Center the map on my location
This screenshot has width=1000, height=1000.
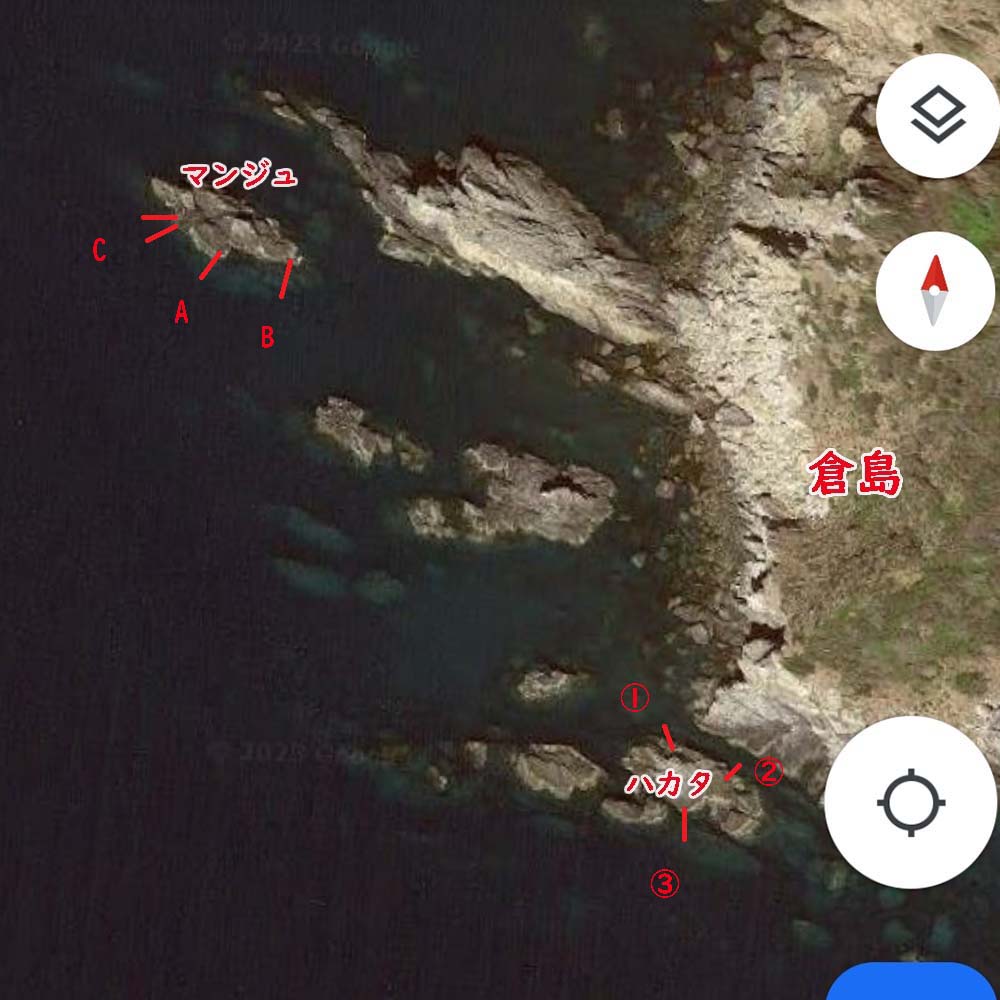(911, 802)
